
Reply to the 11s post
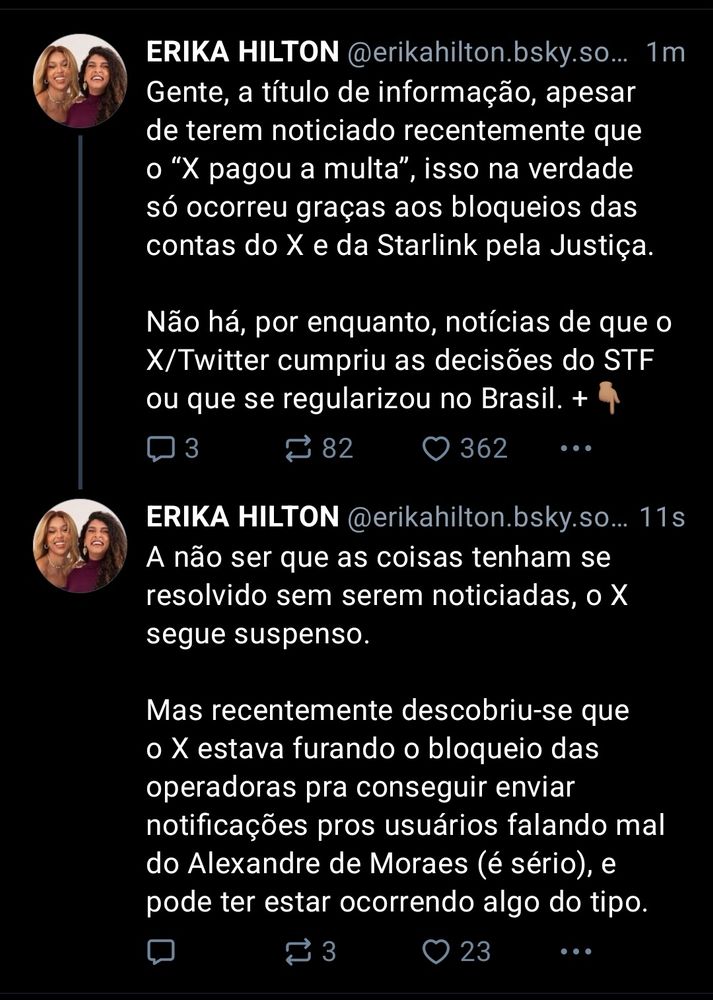click(161, 951)
